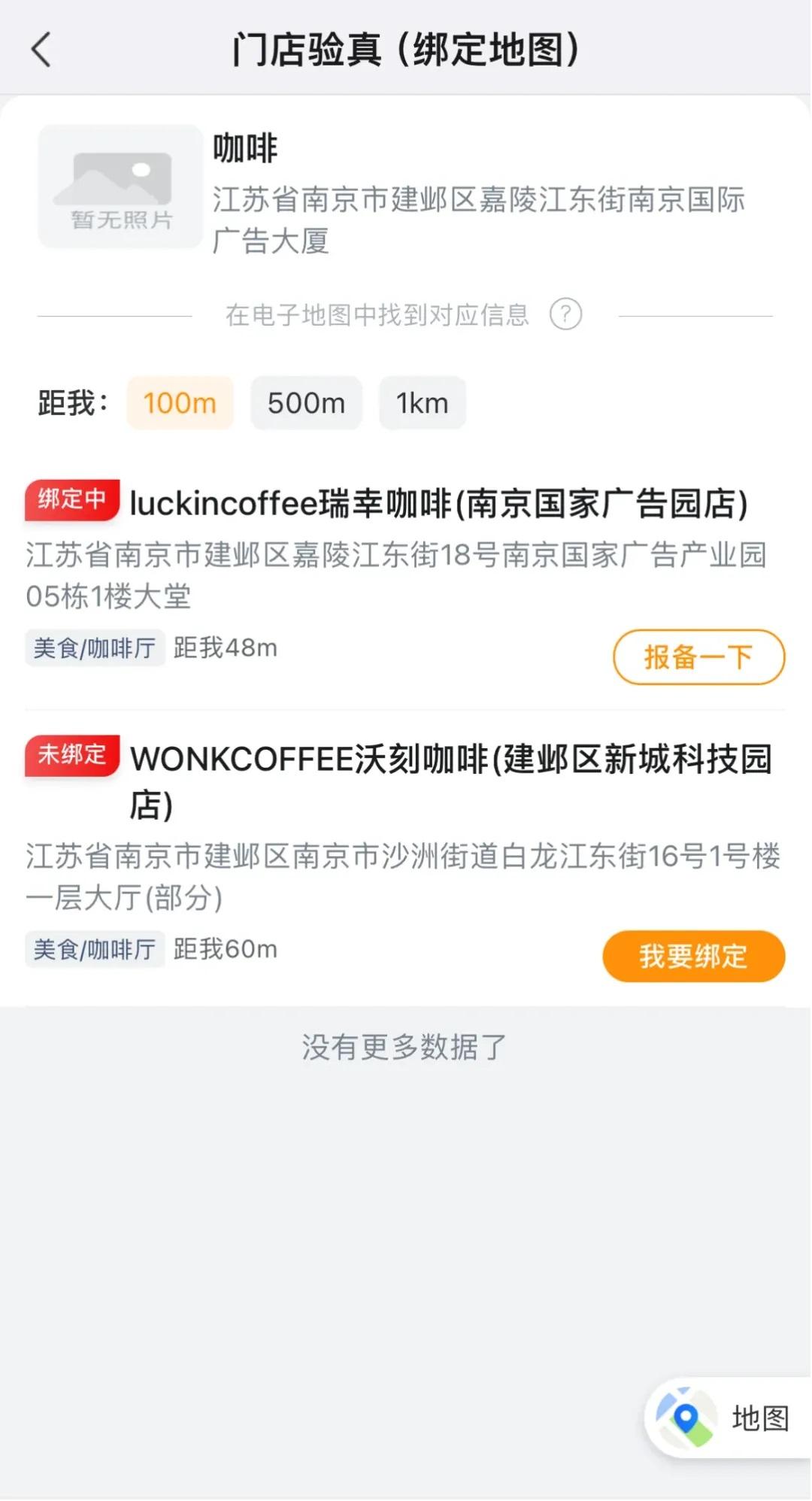This screenshot has height=1501, width=812.
Task: Tap the 未绑定 status badge
Action: pos(71,757)
